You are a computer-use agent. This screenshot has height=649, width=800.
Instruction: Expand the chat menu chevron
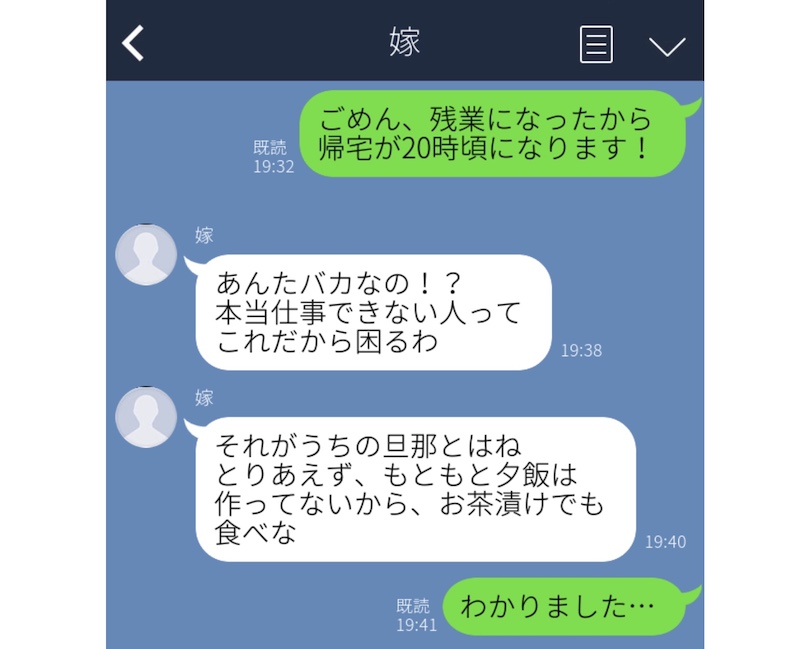(666, 46)
